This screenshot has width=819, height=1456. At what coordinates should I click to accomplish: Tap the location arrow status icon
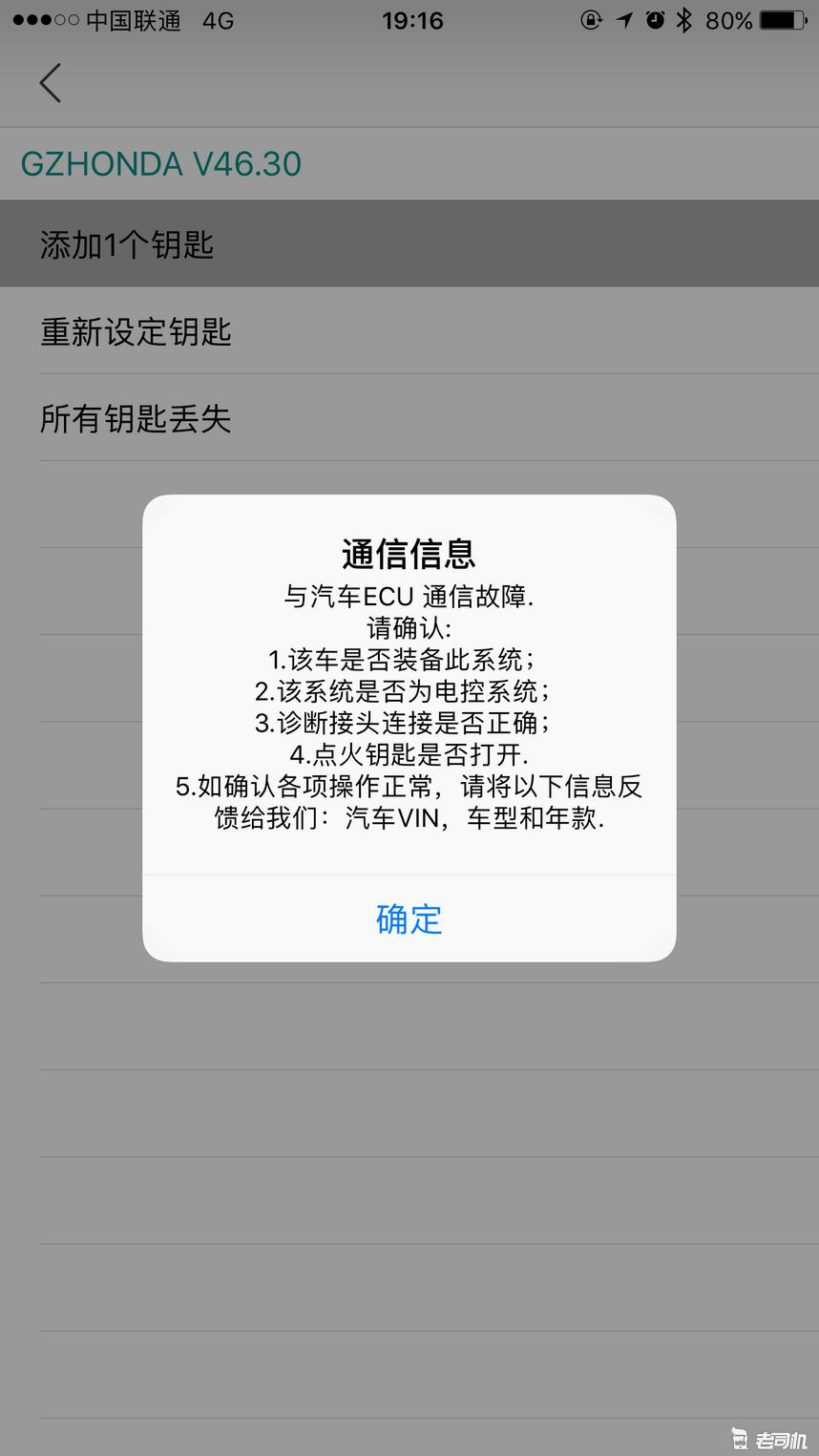click(625, 21)
